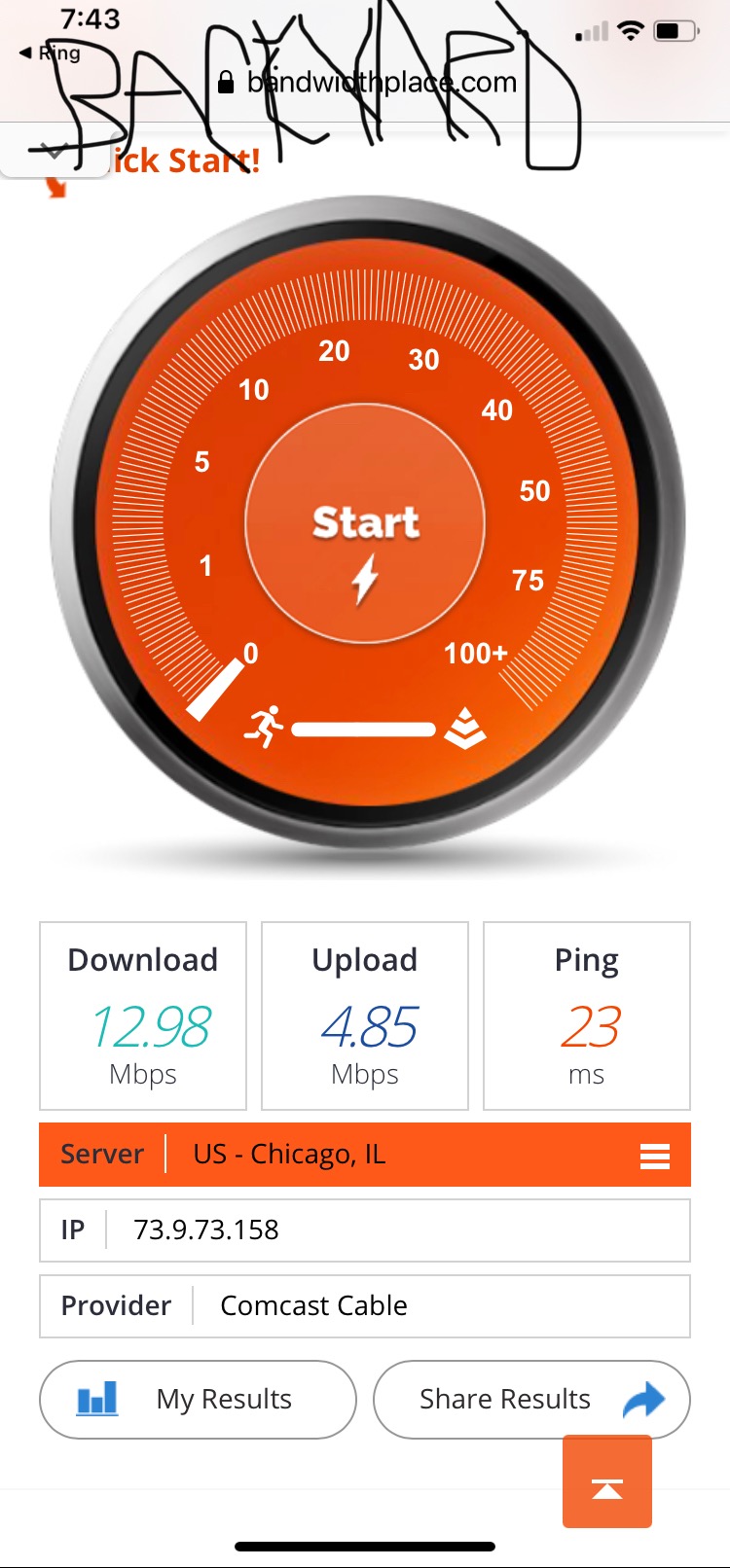Tap the collapse chevron at the top left
Screen dimensions: 730x1568
pyautogui.click(x=55, y=152)
